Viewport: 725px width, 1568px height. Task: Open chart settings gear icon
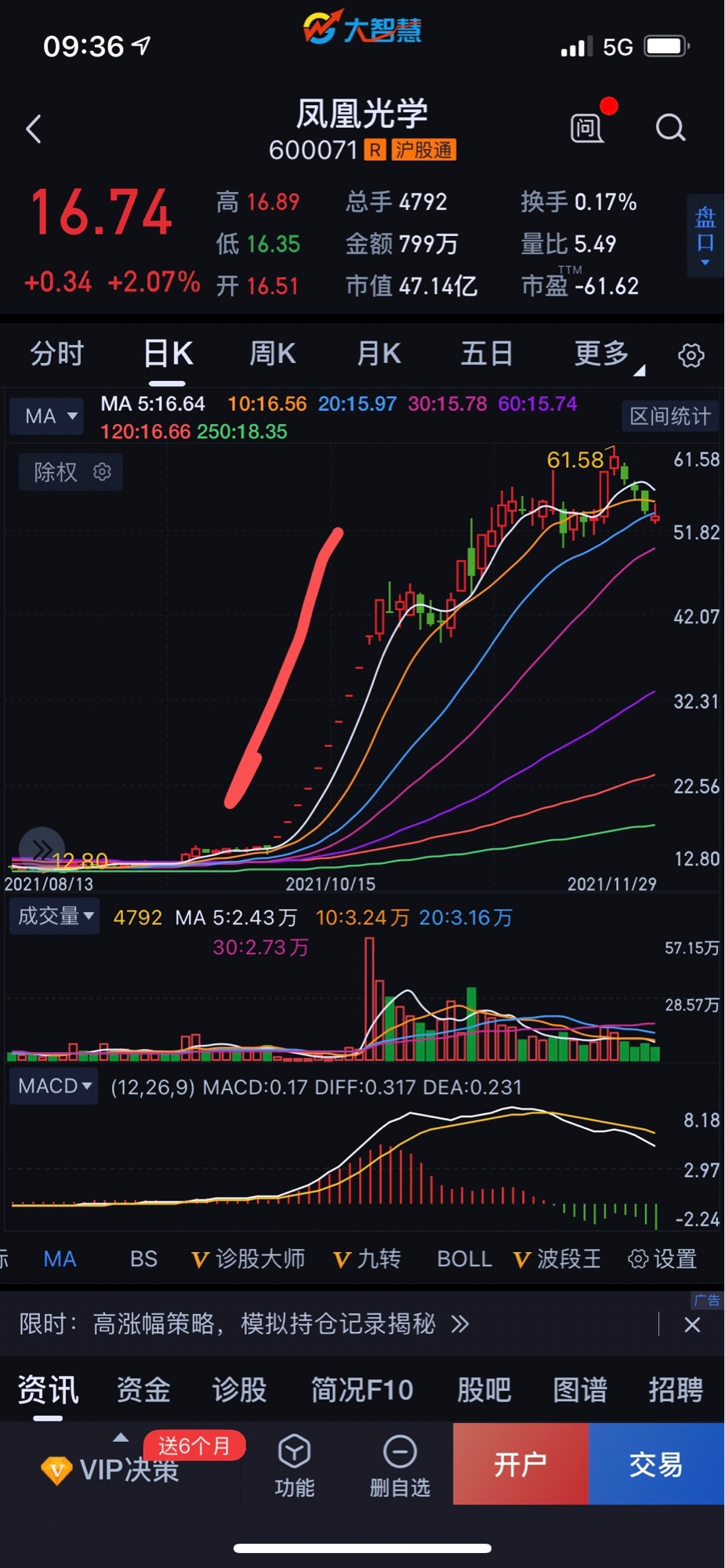click(691, 356)
